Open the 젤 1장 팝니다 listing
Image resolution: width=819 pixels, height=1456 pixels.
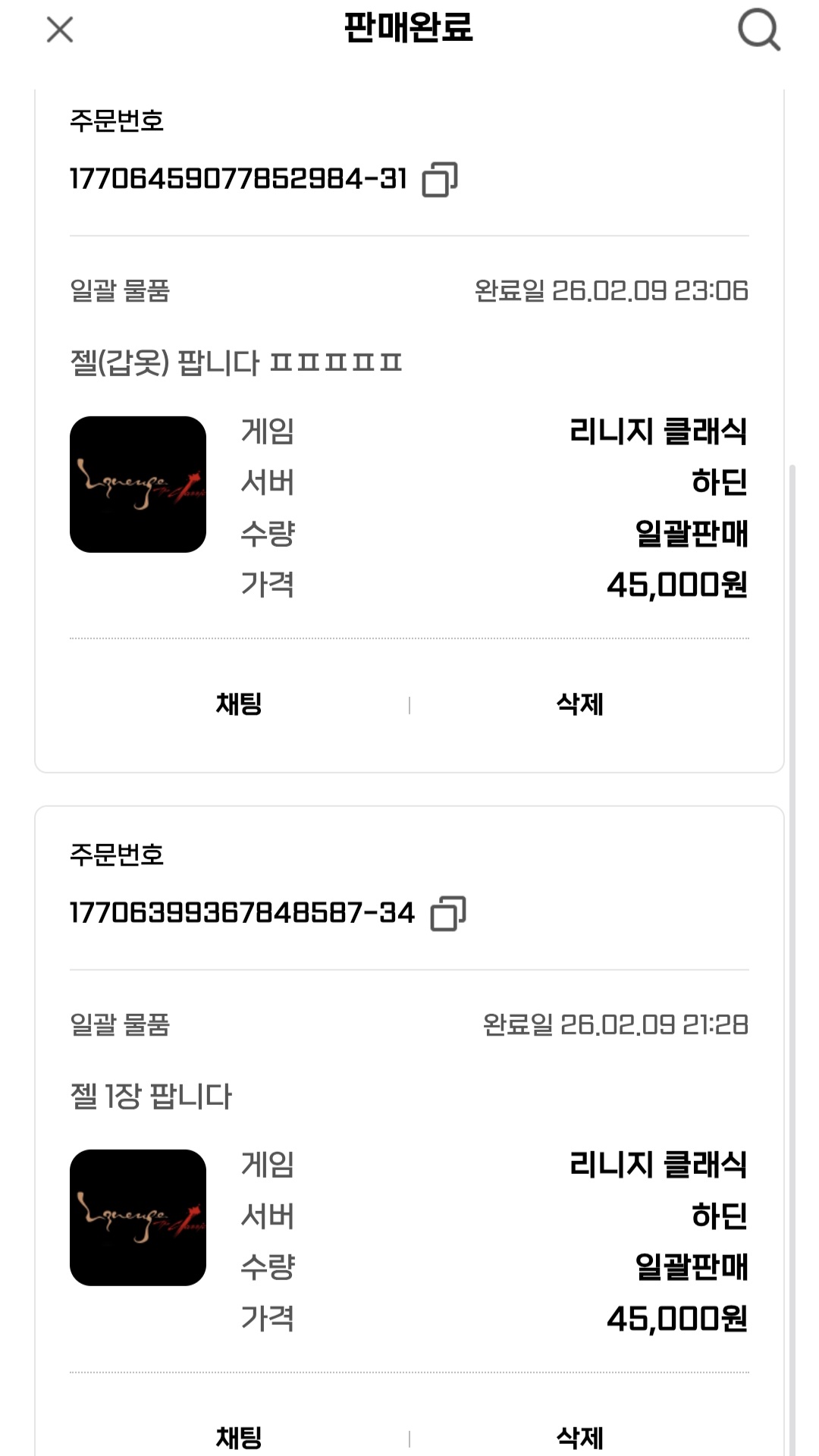151,1096
